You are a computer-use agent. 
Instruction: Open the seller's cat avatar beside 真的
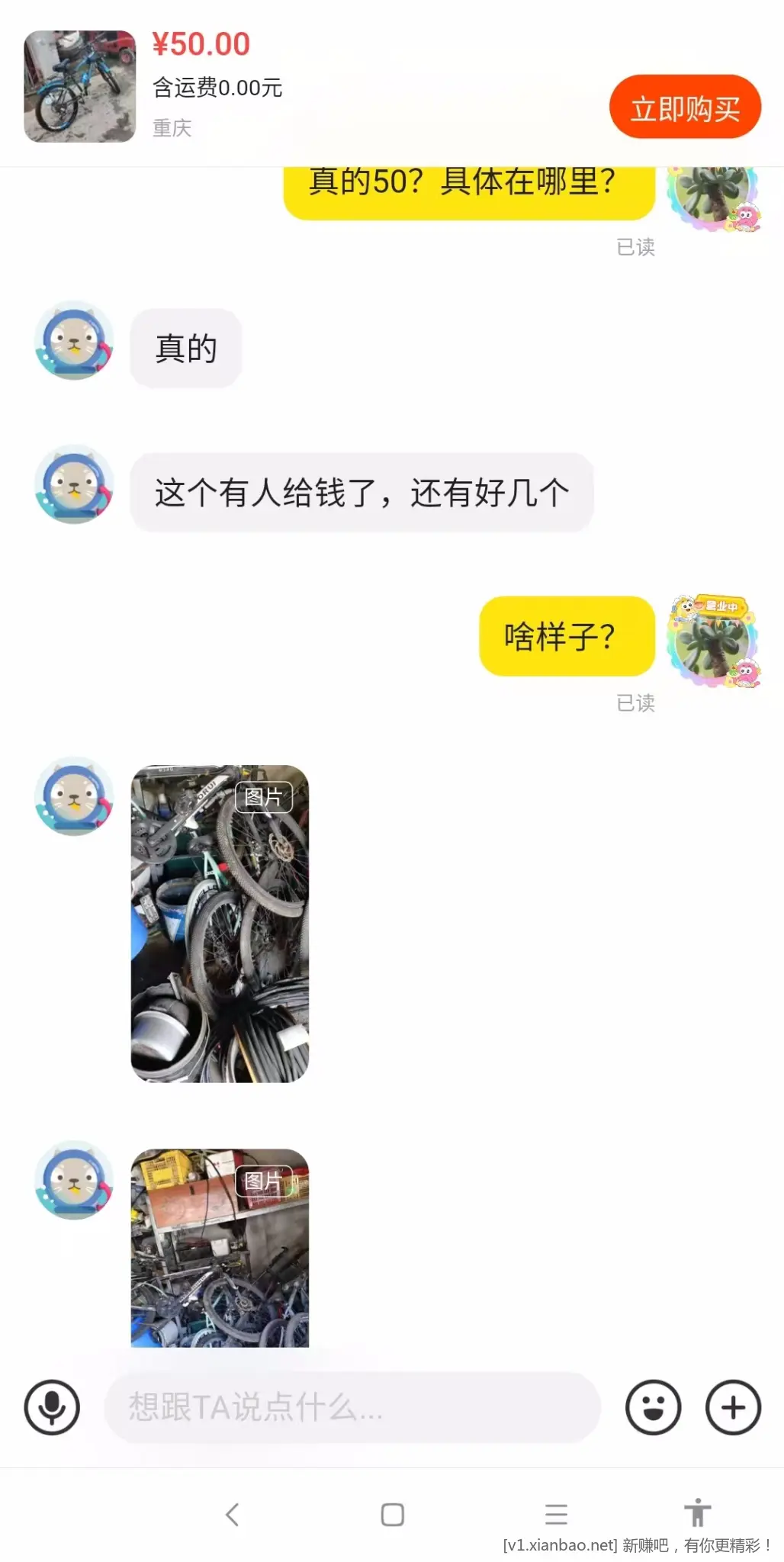[74, 341]
